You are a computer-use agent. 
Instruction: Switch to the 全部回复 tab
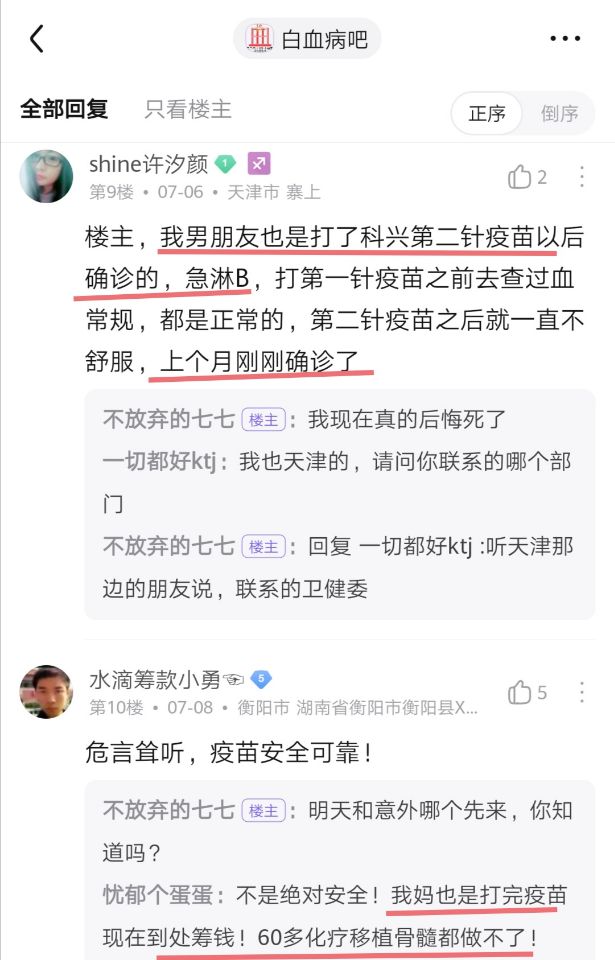click(64, 110)
